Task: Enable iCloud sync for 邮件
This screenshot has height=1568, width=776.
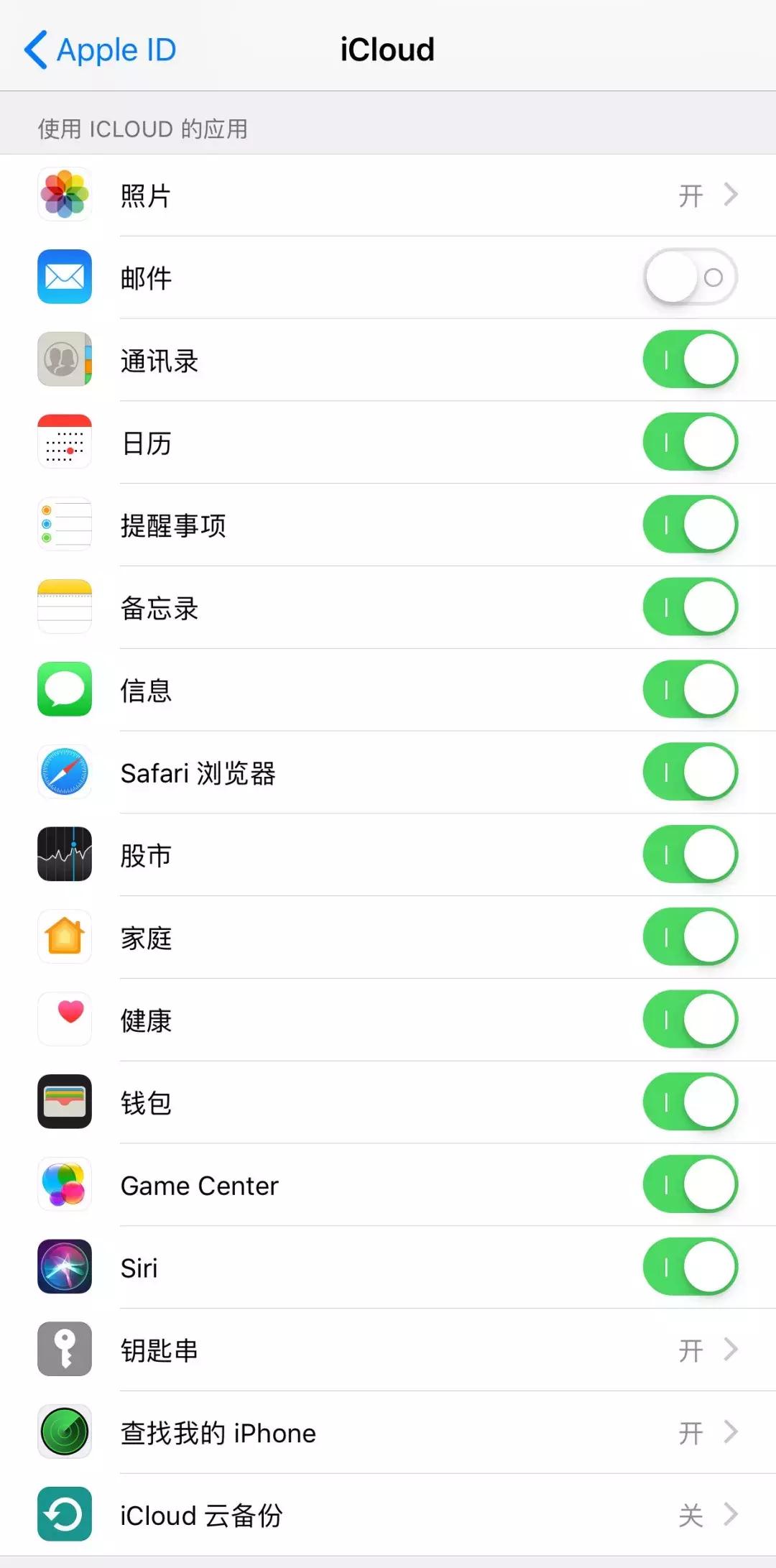Action: coord(688,278)
